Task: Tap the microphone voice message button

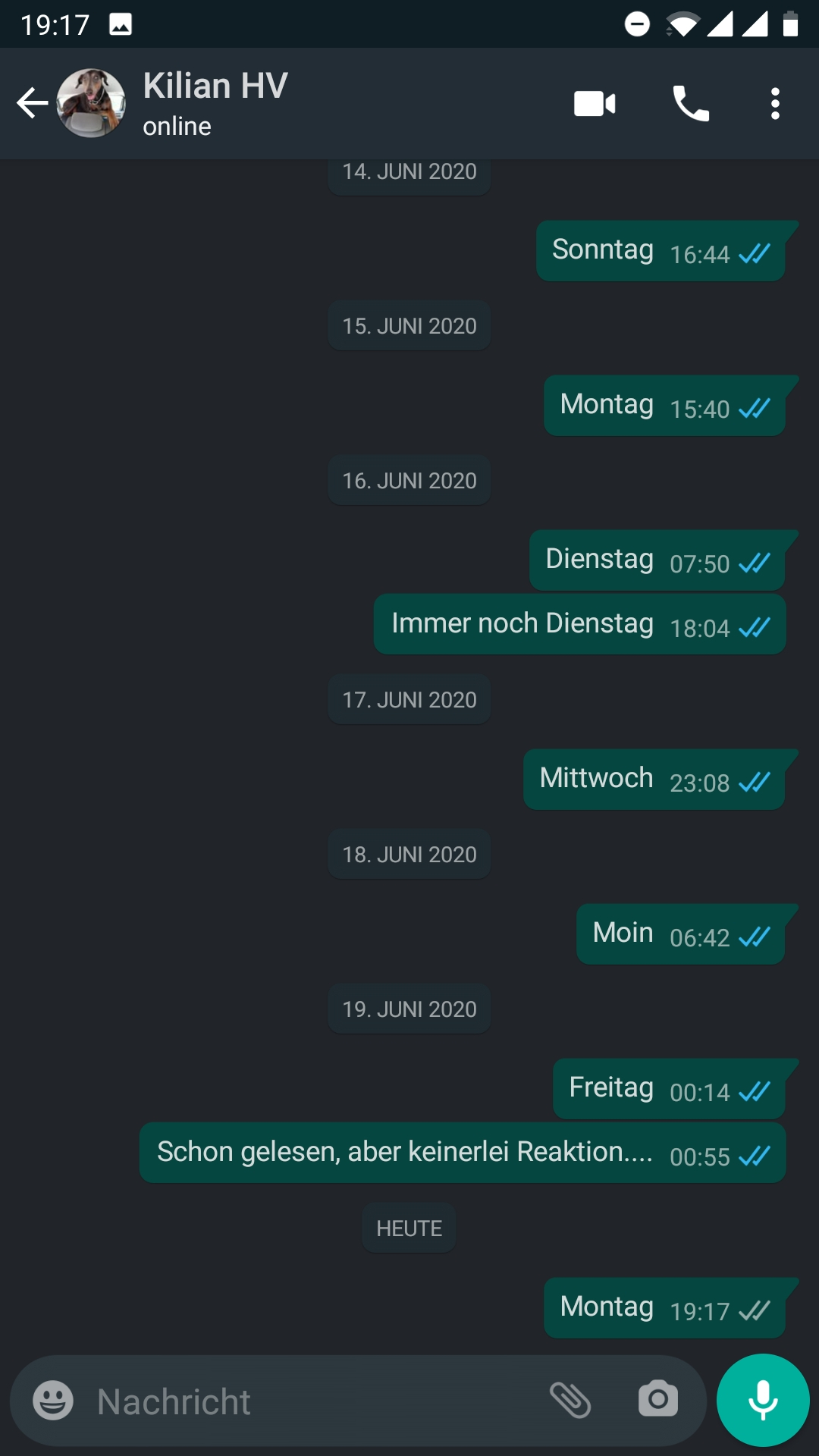Action: pos(763,1400)
